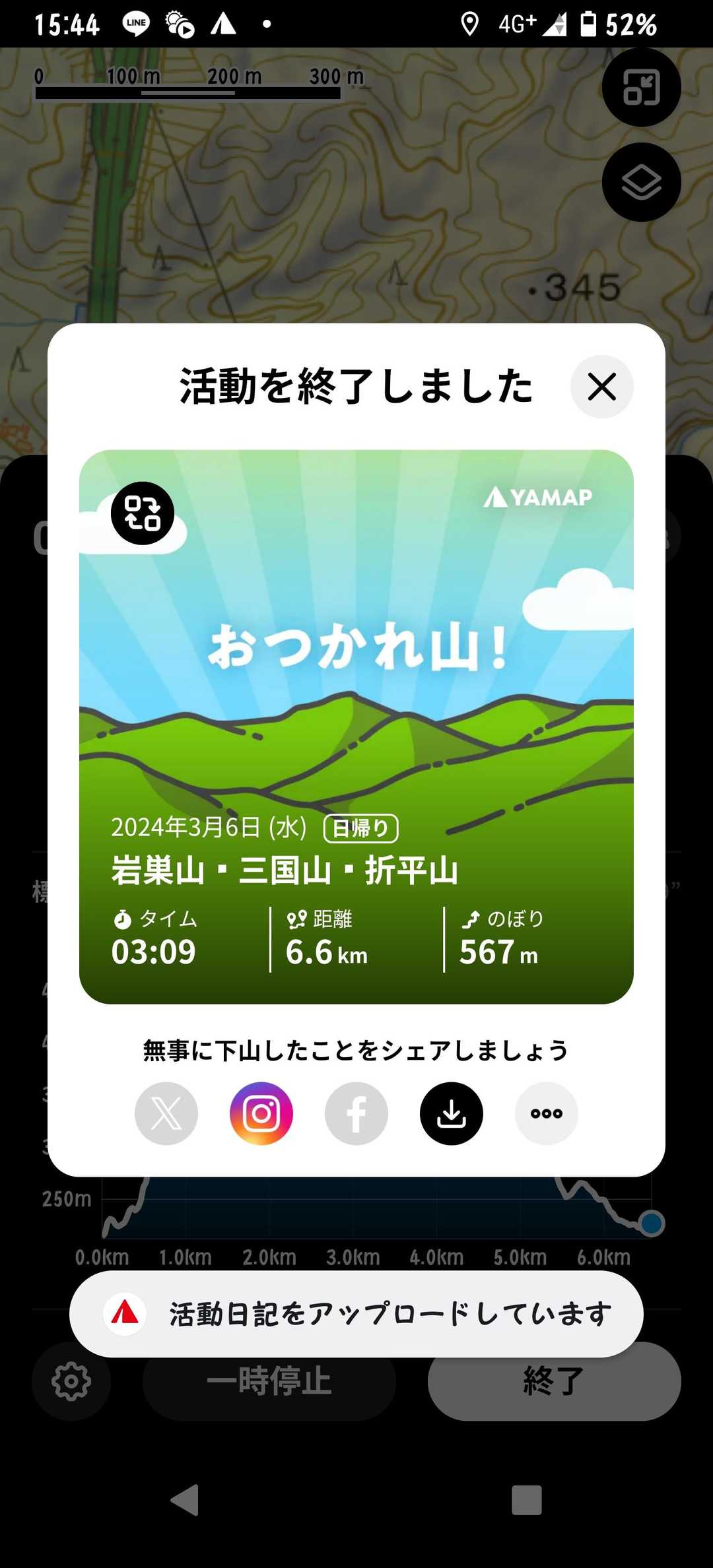Close the activity finished dialog
This screenshot has width=713, height=1568.
pos(601,386)
